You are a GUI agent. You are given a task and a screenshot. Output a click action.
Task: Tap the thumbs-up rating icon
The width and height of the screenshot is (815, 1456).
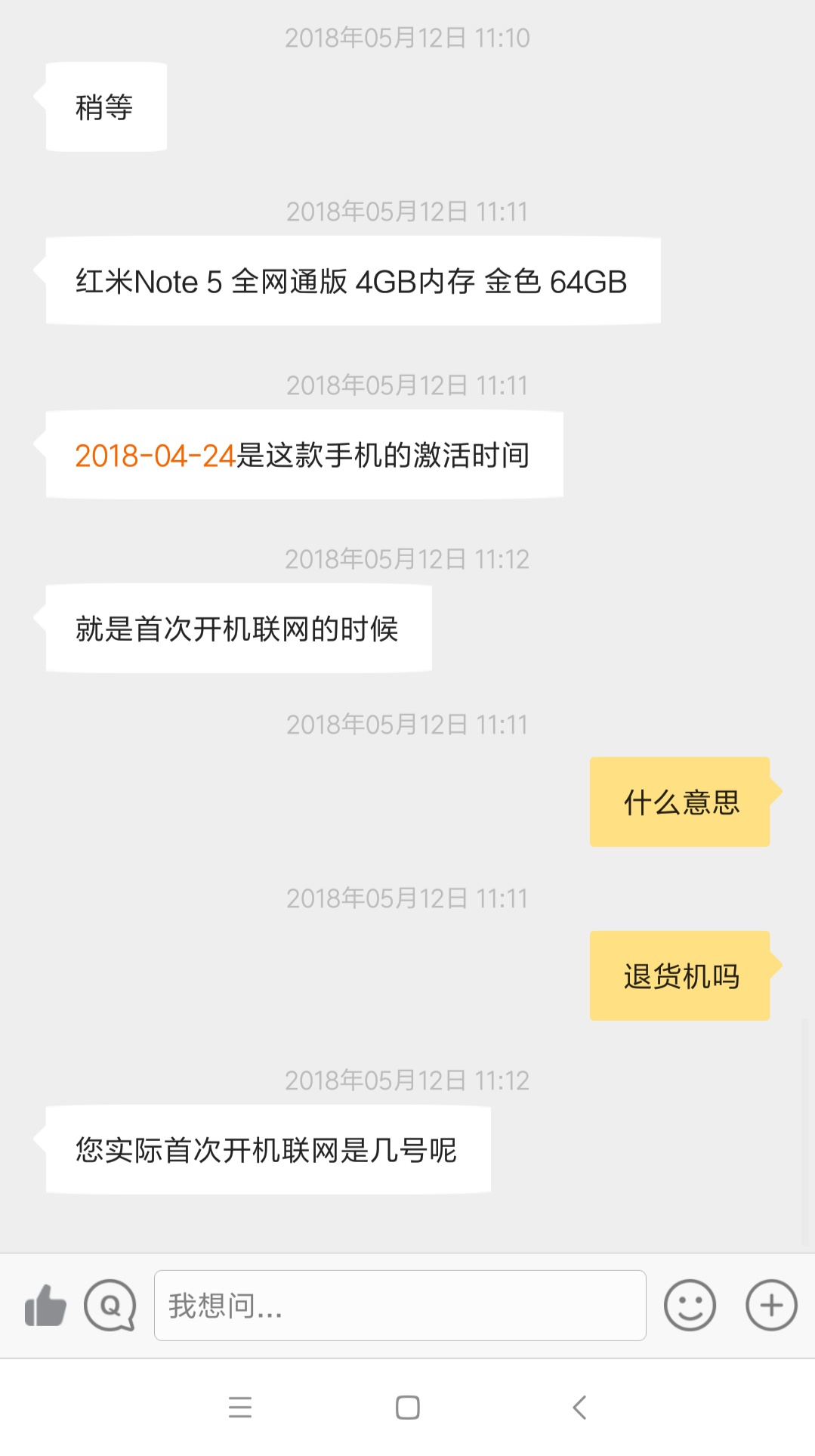pos(45,1306)
